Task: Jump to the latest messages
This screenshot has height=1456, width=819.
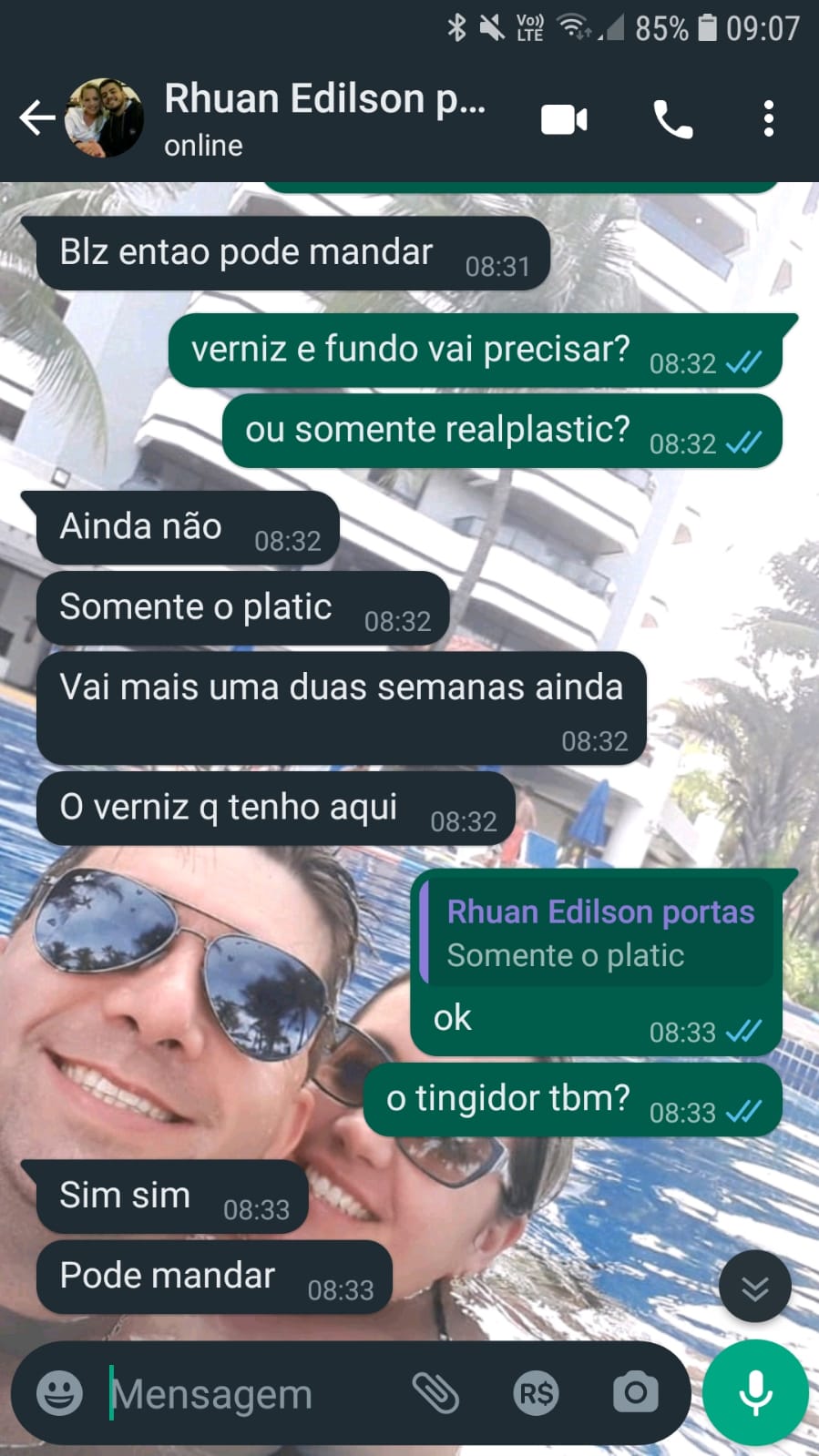Action: click(754, 1288)
